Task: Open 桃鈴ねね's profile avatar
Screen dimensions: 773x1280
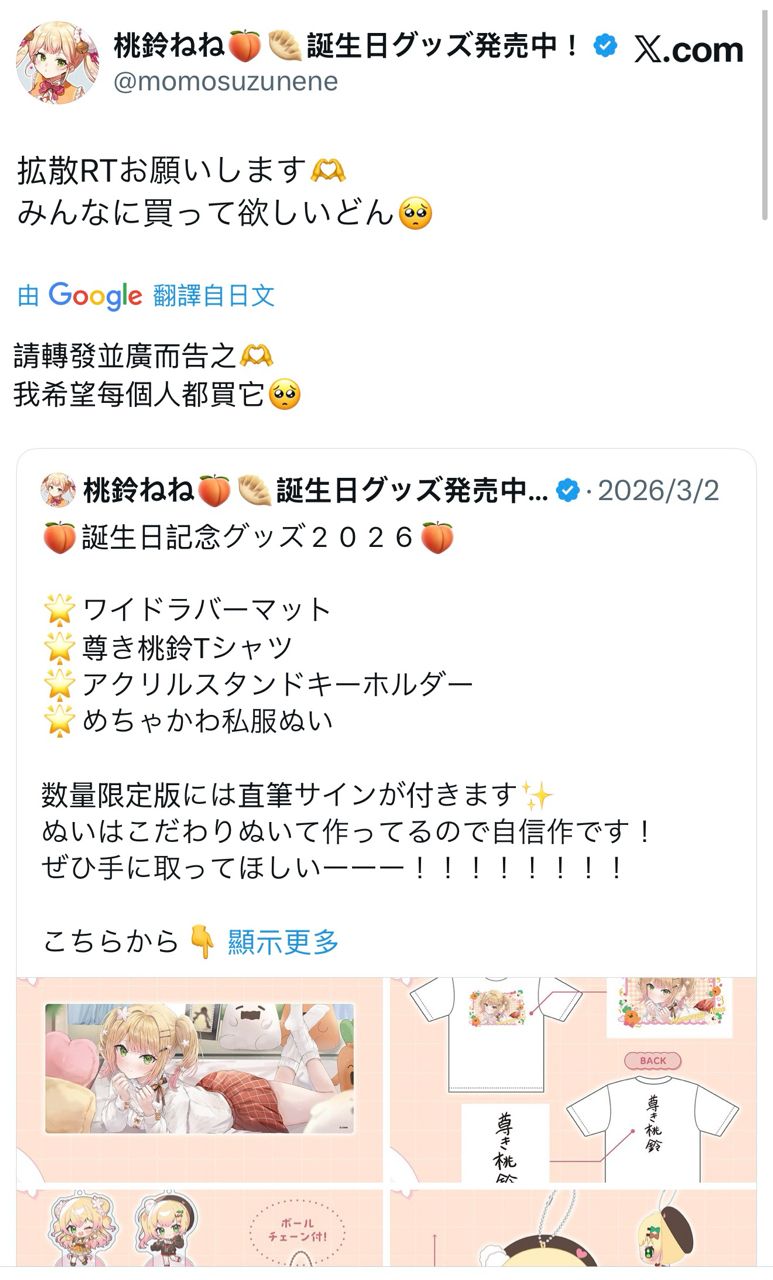Action: [x=57, y=62]
